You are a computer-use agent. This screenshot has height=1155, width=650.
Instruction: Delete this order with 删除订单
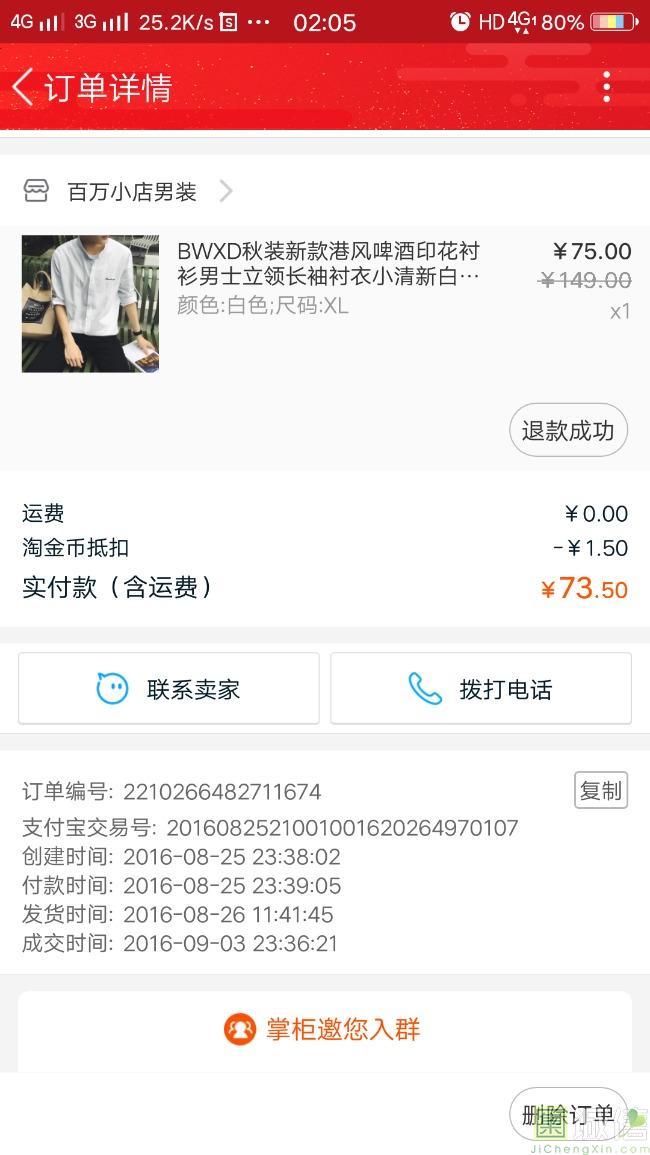coord(567,1114)
